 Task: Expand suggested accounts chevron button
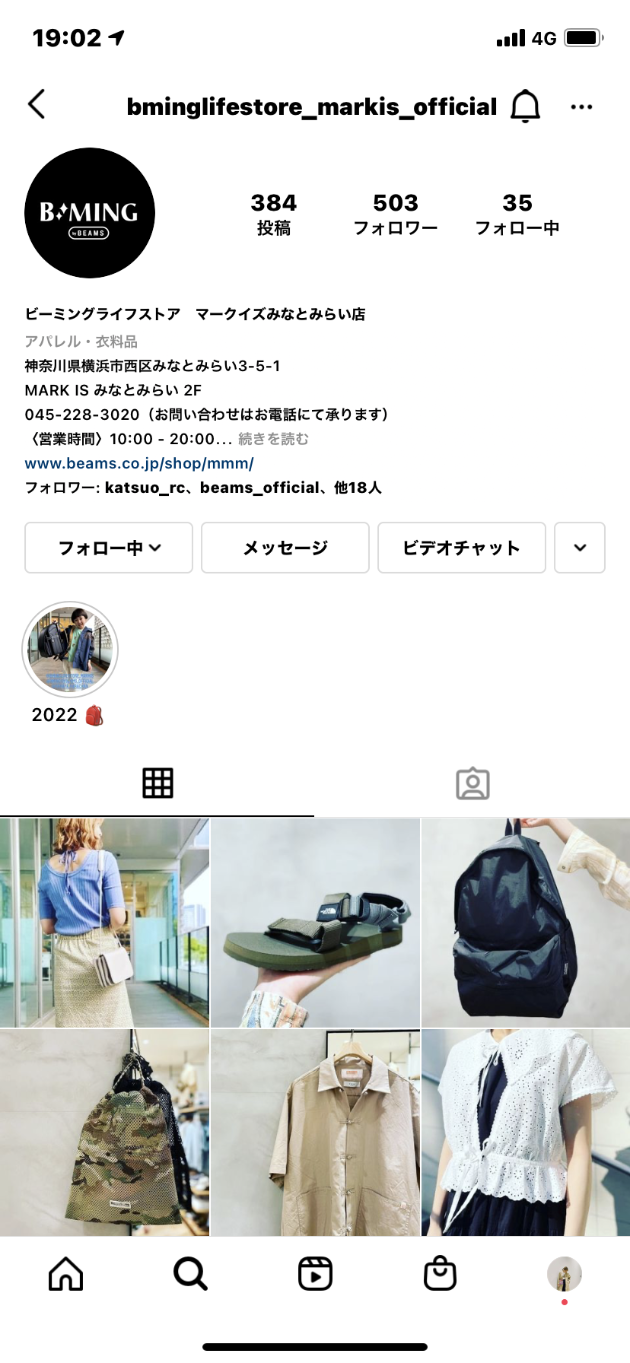(580, 548)
